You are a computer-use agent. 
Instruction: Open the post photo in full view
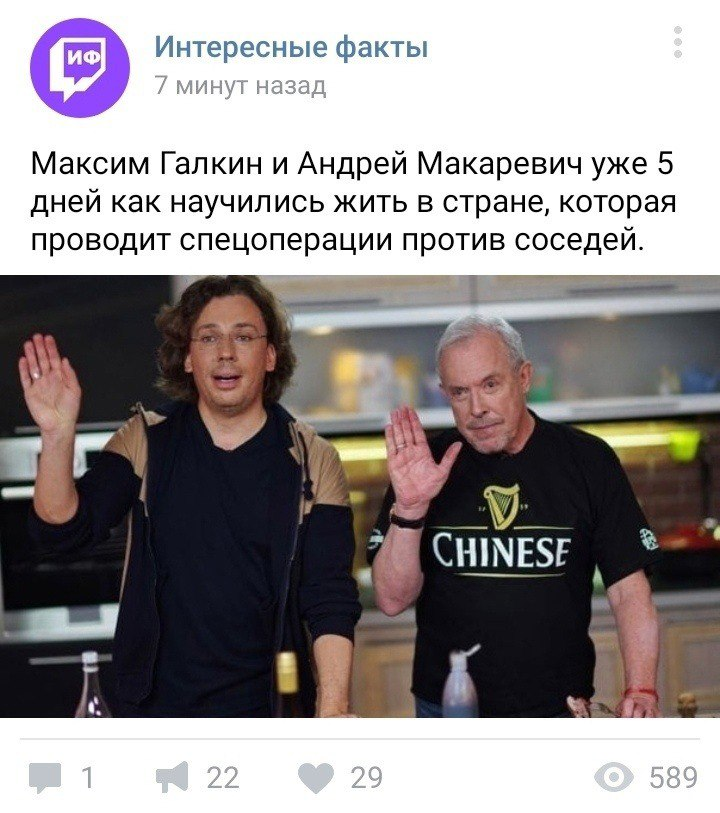click(x=360, y=496)
